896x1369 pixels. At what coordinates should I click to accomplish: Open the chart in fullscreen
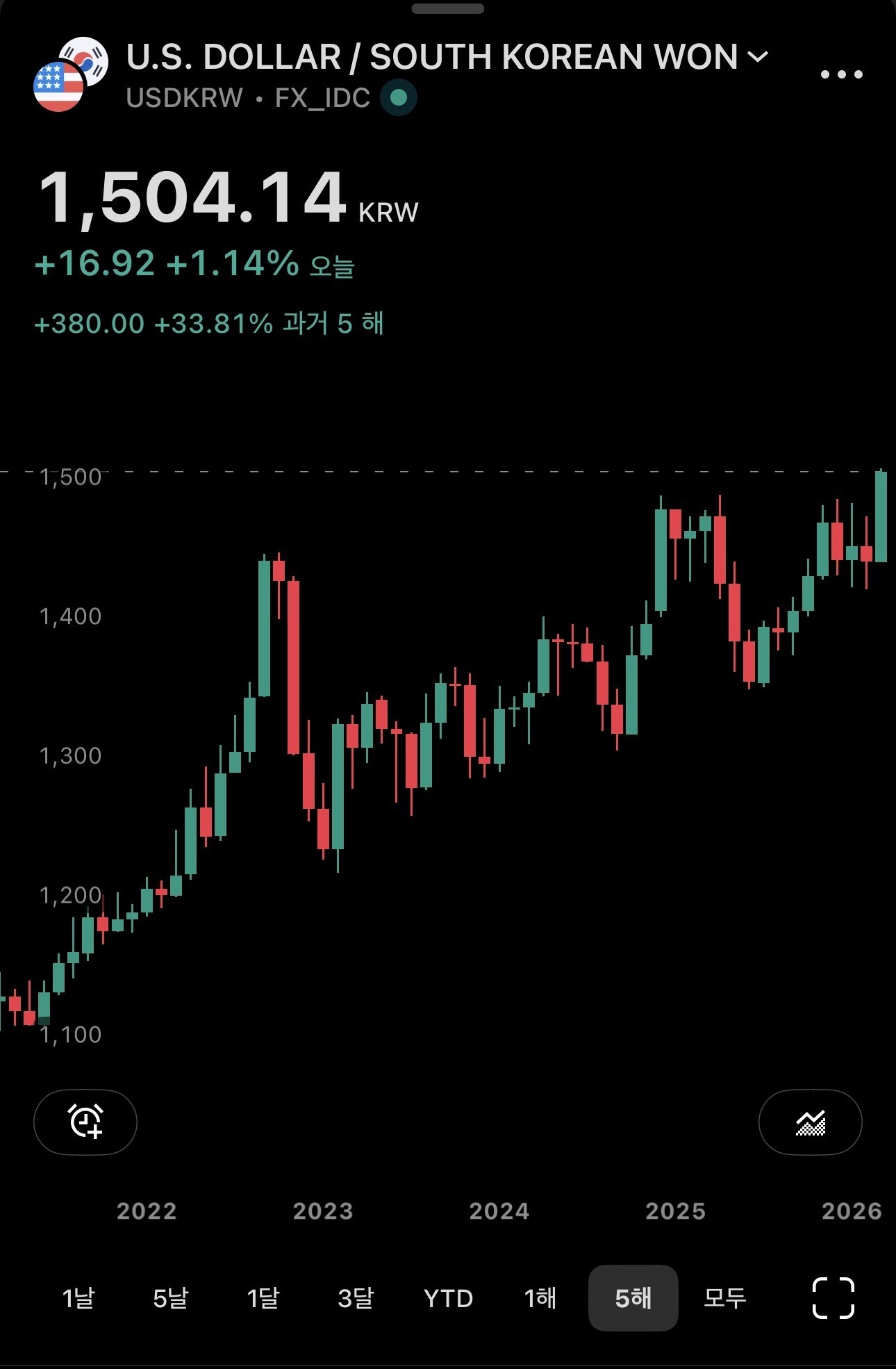click(833, 1297)
